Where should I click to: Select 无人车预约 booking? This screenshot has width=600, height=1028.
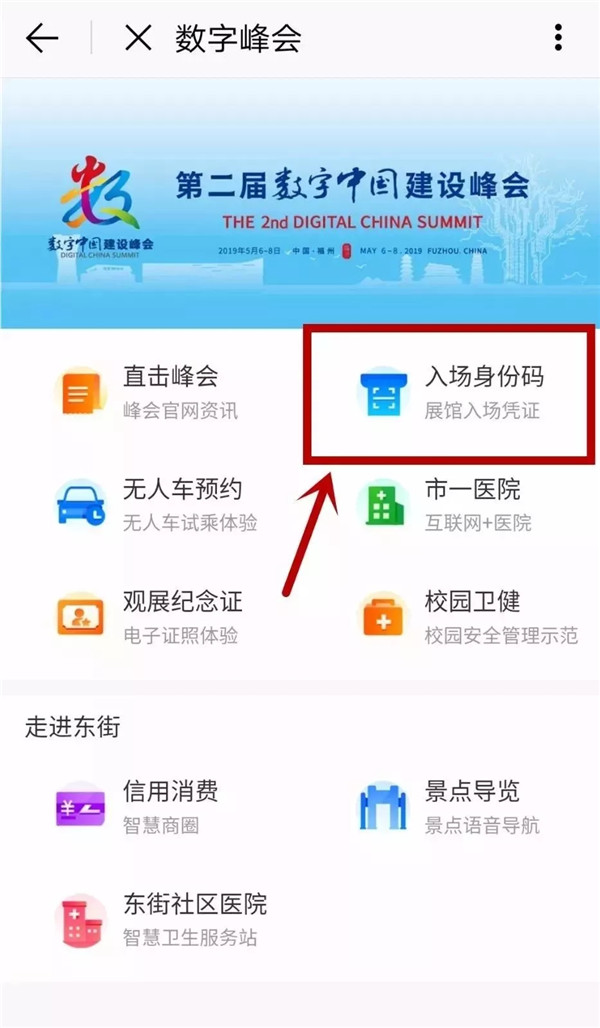pos(150,503)
